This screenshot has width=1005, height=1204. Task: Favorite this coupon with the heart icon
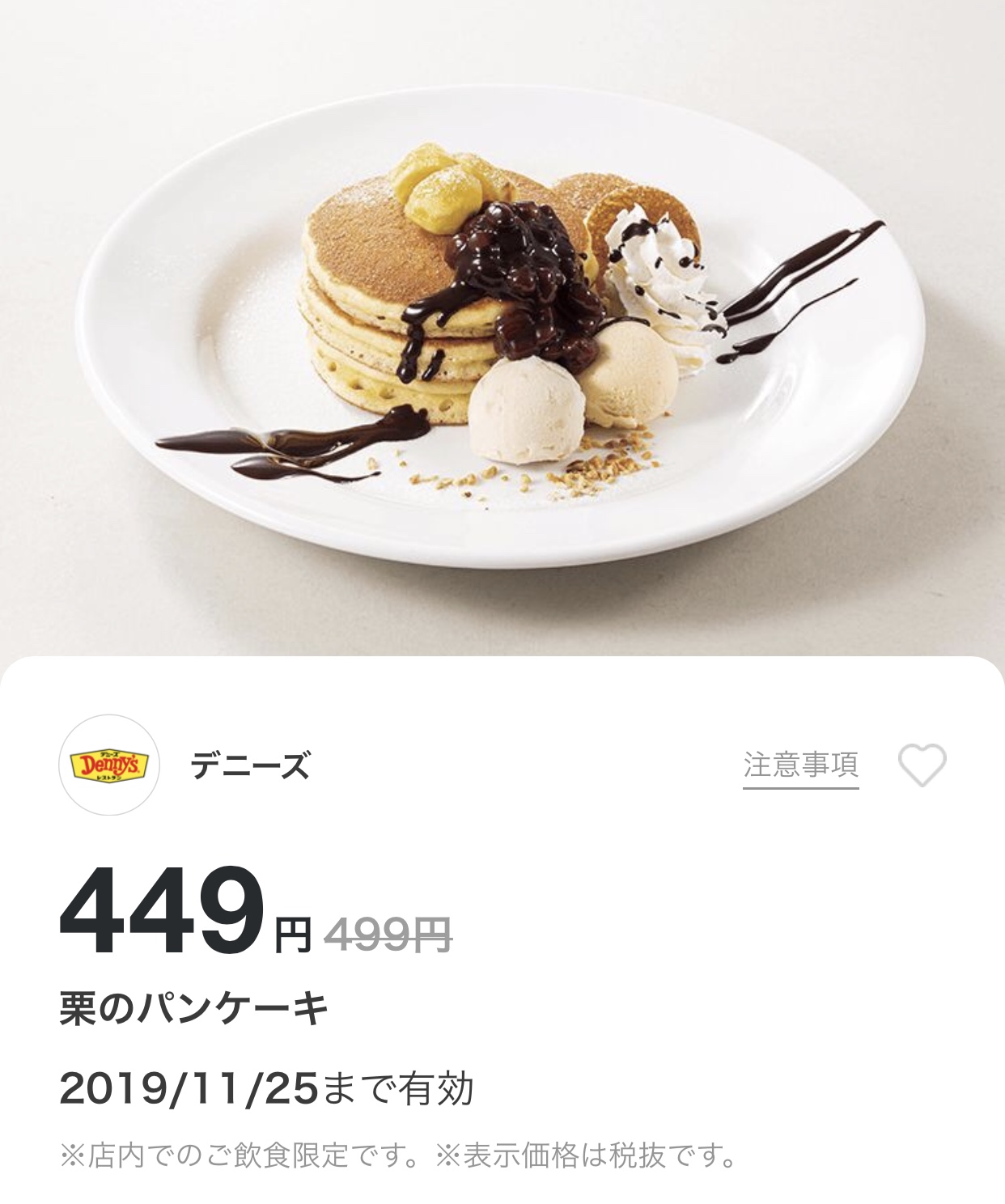[x=922, y=765]
